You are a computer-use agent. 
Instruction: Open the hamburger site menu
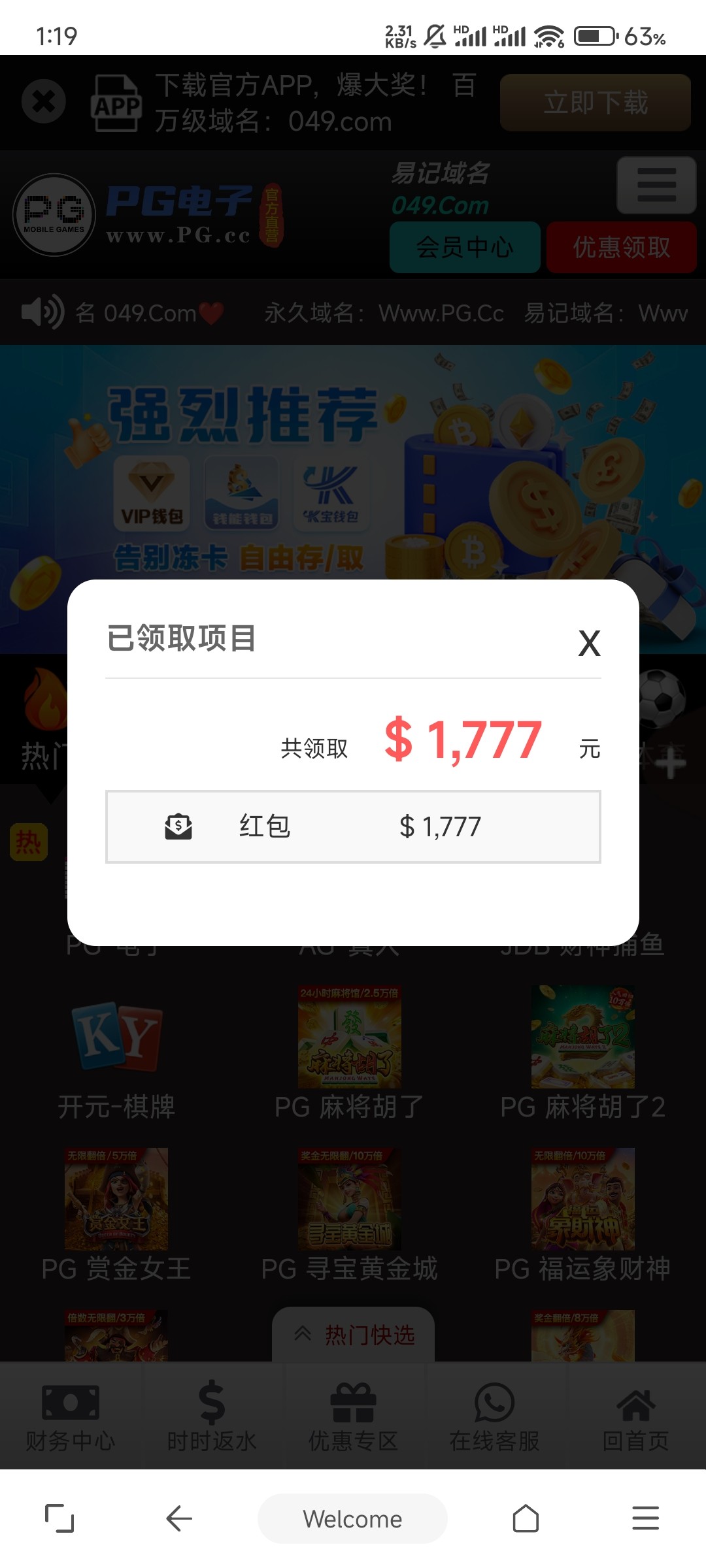point(656,188)
